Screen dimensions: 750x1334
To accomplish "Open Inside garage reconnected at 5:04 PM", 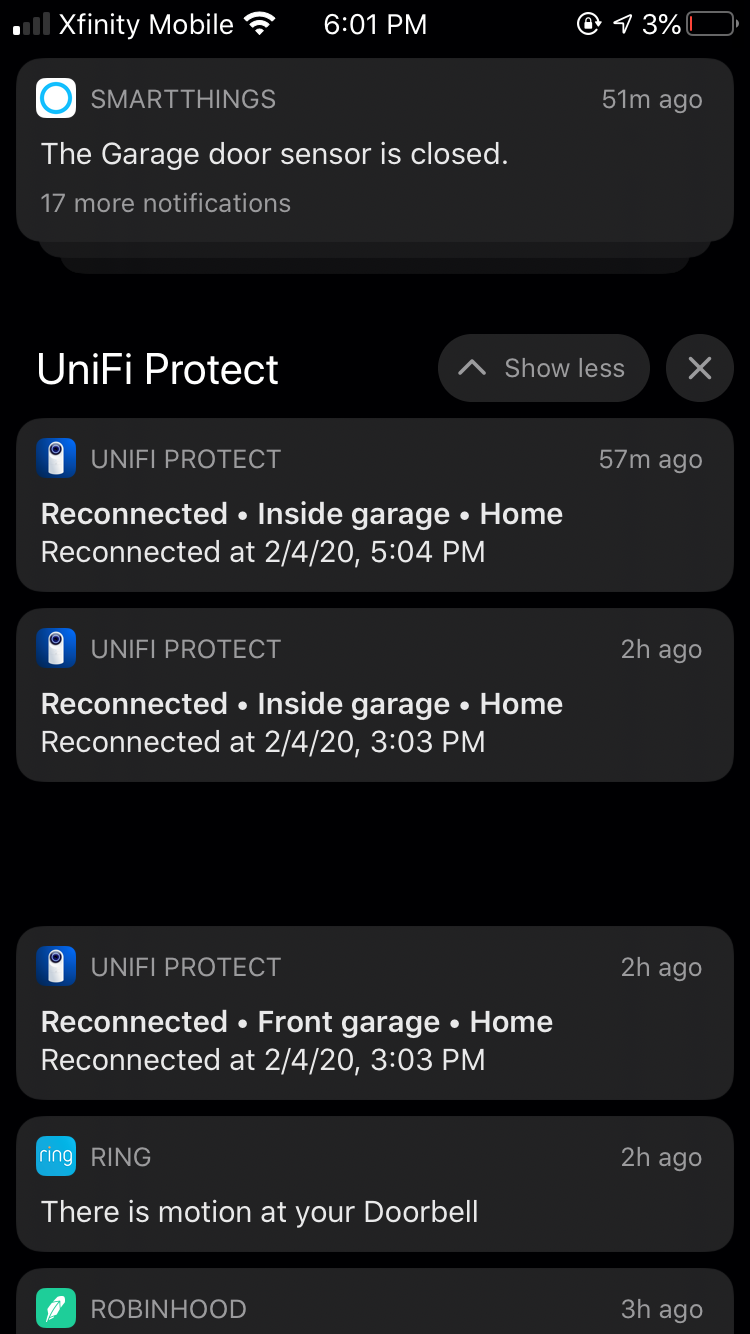I will click(x=374, y=505).
